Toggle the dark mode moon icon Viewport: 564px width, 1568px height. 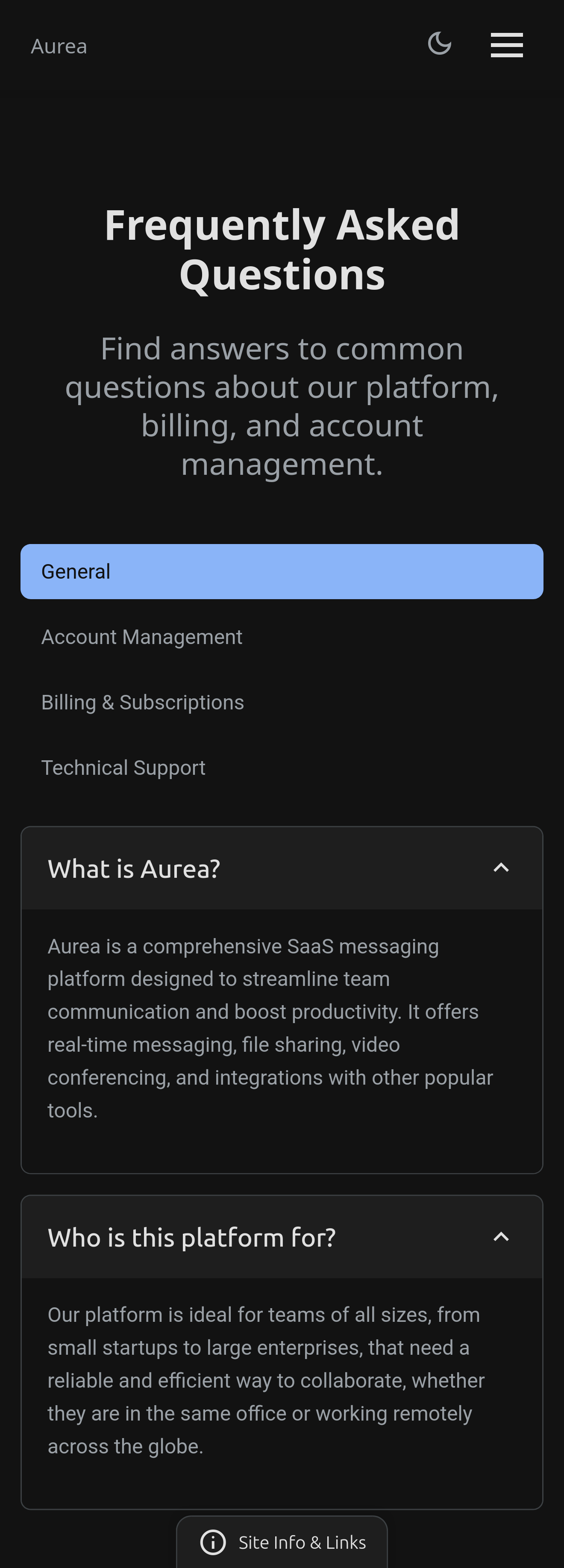tap(439, 44)
